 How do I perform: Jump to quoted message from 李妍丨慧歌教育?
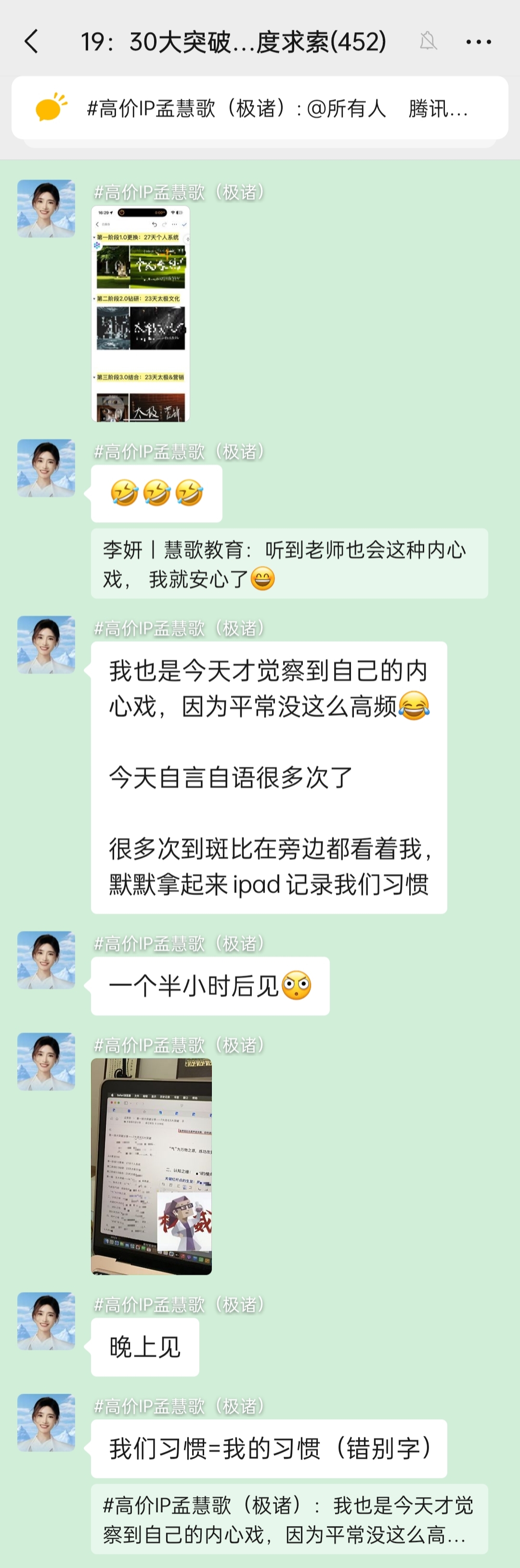289,564
